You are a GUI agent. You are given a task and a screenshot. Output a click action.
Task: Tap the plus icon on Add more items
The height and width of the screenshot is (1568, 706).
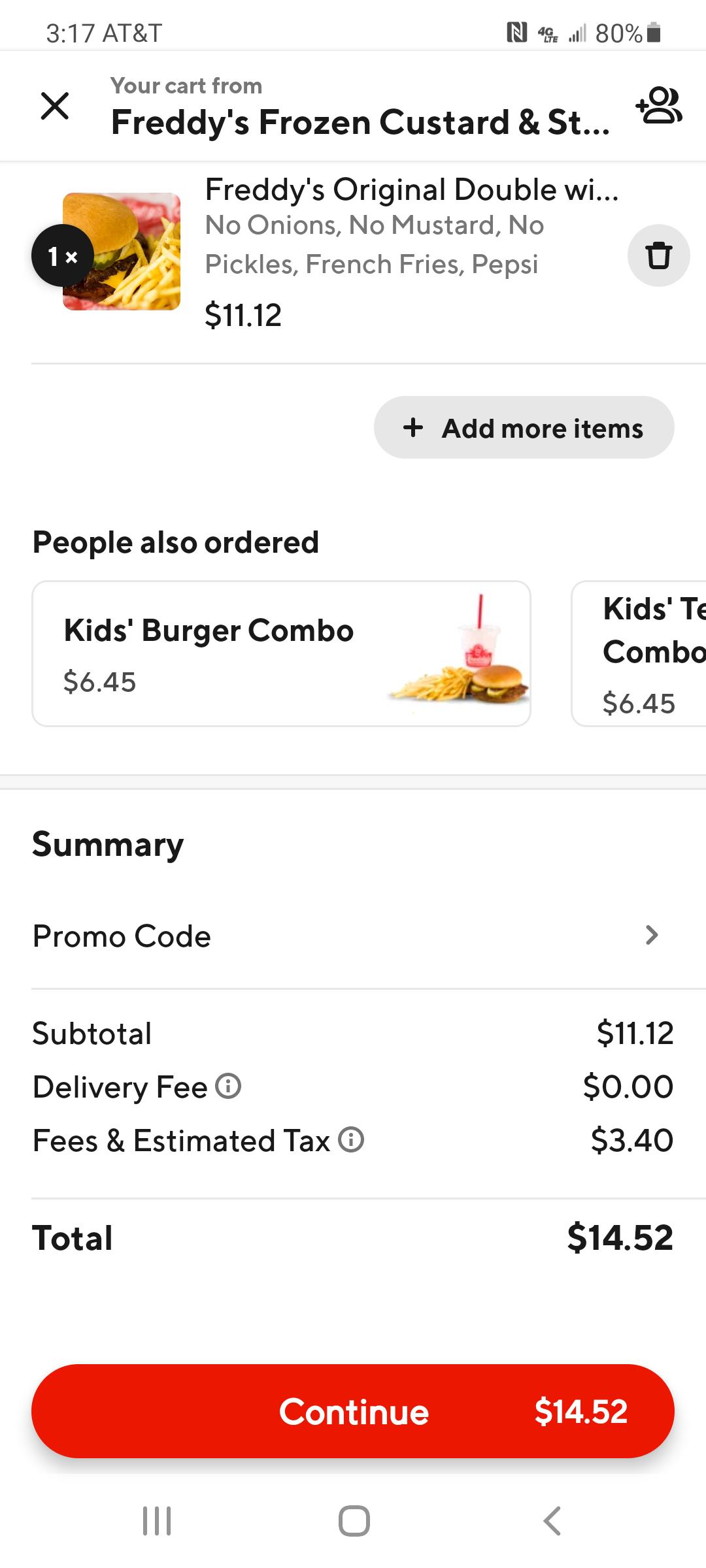click(x=413, y=427)
